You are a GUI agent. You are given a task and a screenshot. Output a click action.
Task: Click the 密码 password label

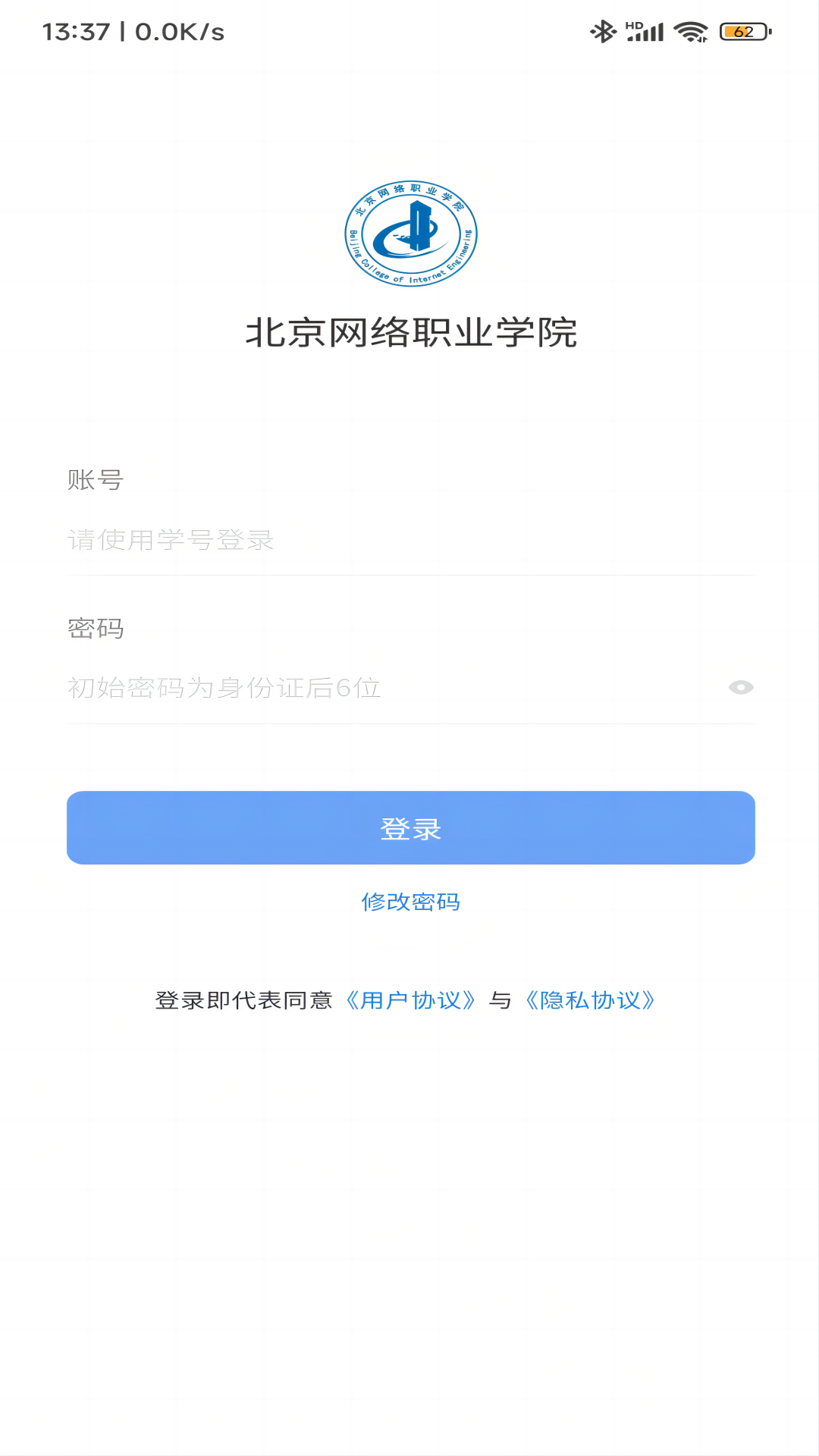(x=94, y=629)
